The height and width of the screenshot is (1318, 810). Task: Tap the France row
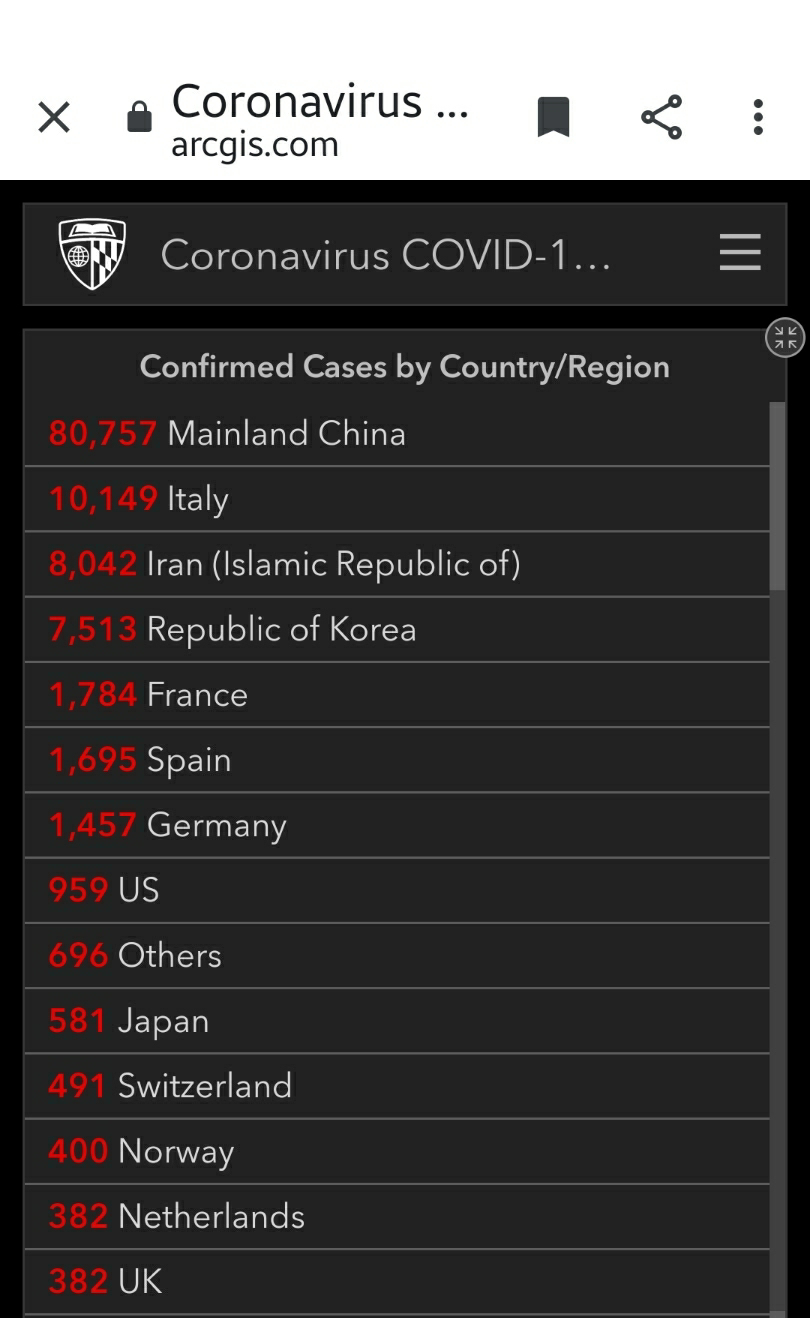click(x=397, y=694)
